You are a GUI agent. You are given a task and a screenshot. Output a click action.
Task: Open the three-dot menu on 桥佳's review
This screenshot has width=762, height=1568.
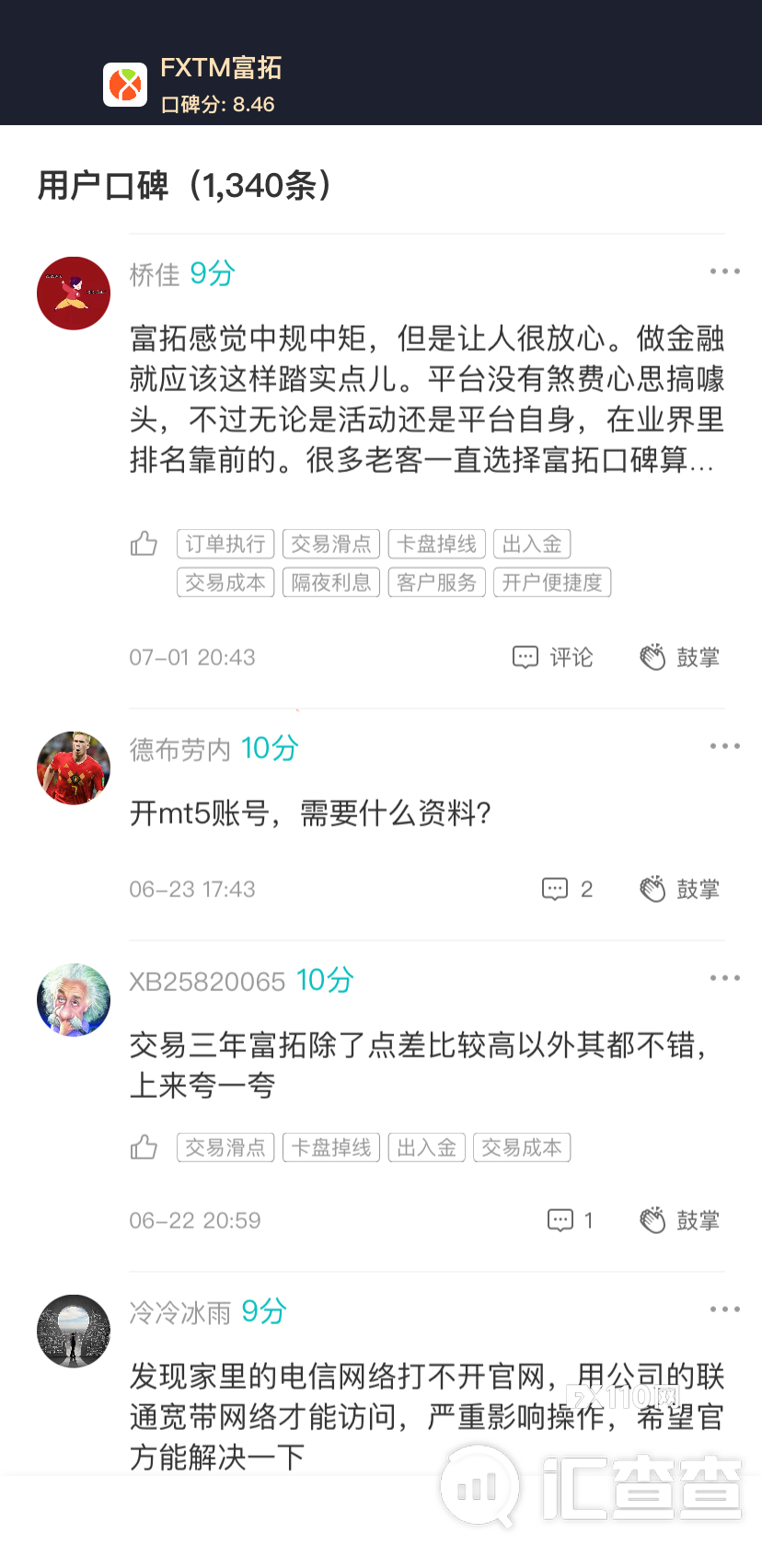[x=725, y=271]
